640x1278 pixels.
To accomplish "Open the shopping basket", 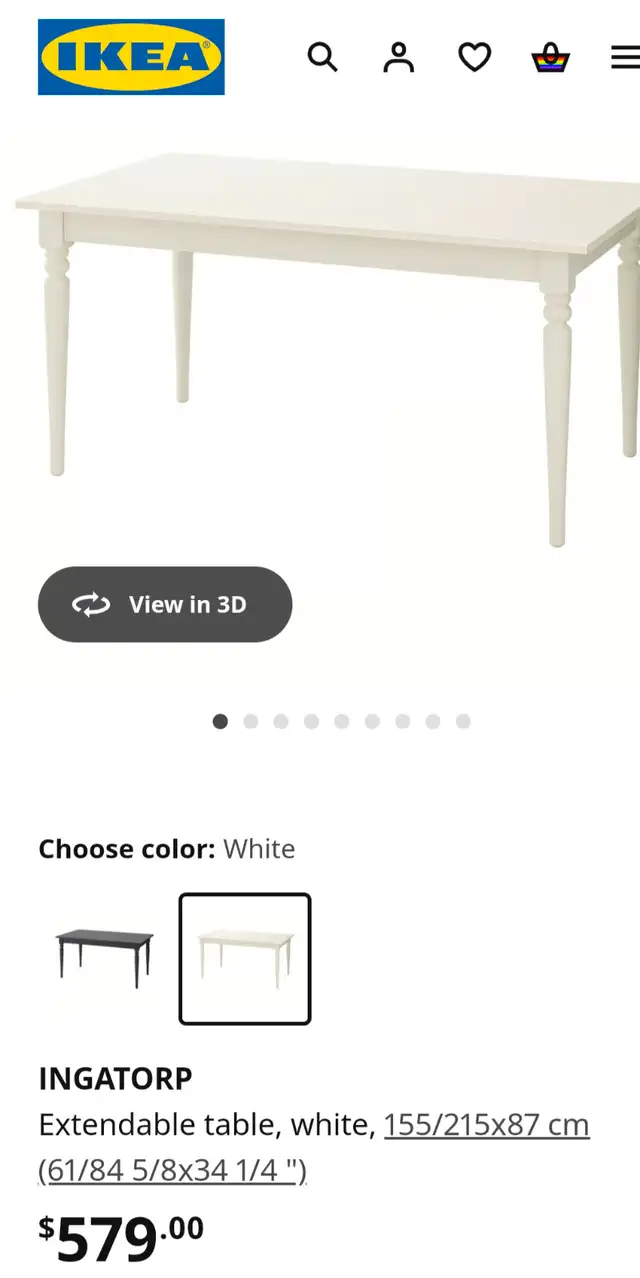I will pos(550,57).
